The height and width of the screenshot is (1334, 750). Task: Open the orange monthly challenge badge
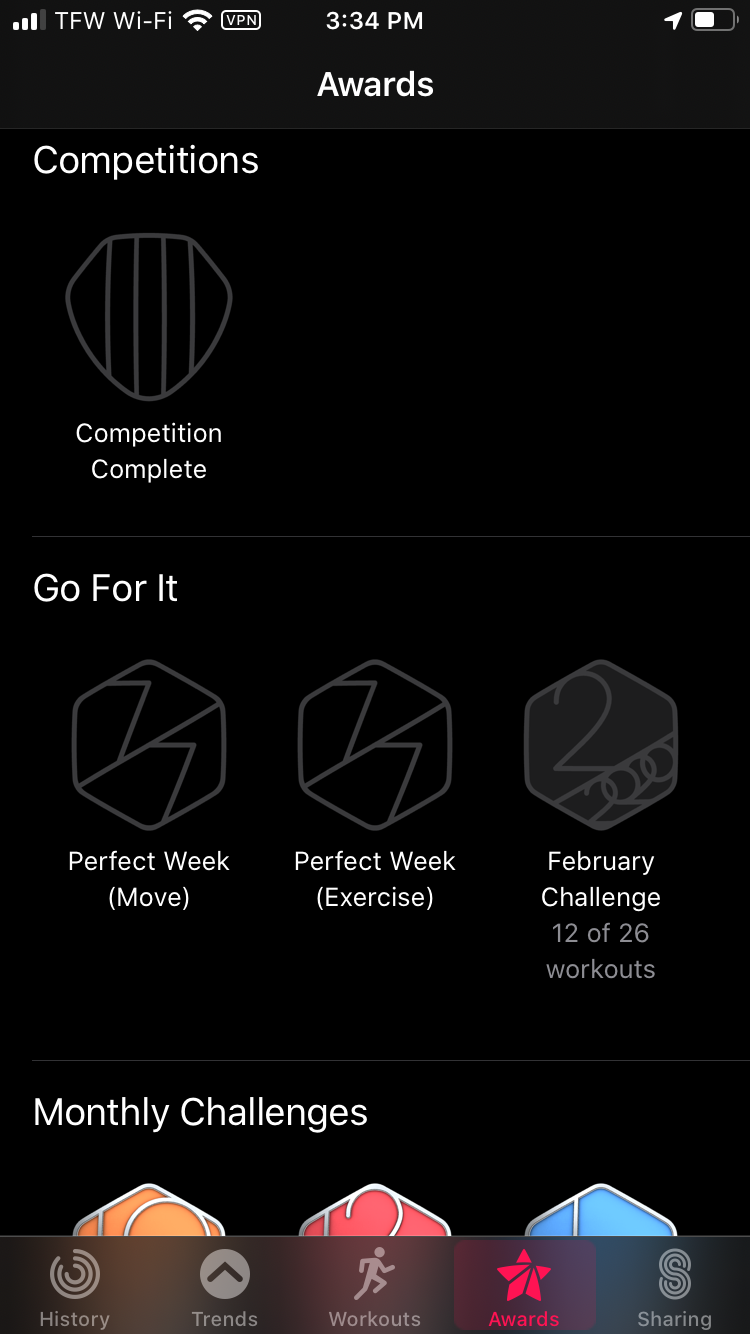149,1210
